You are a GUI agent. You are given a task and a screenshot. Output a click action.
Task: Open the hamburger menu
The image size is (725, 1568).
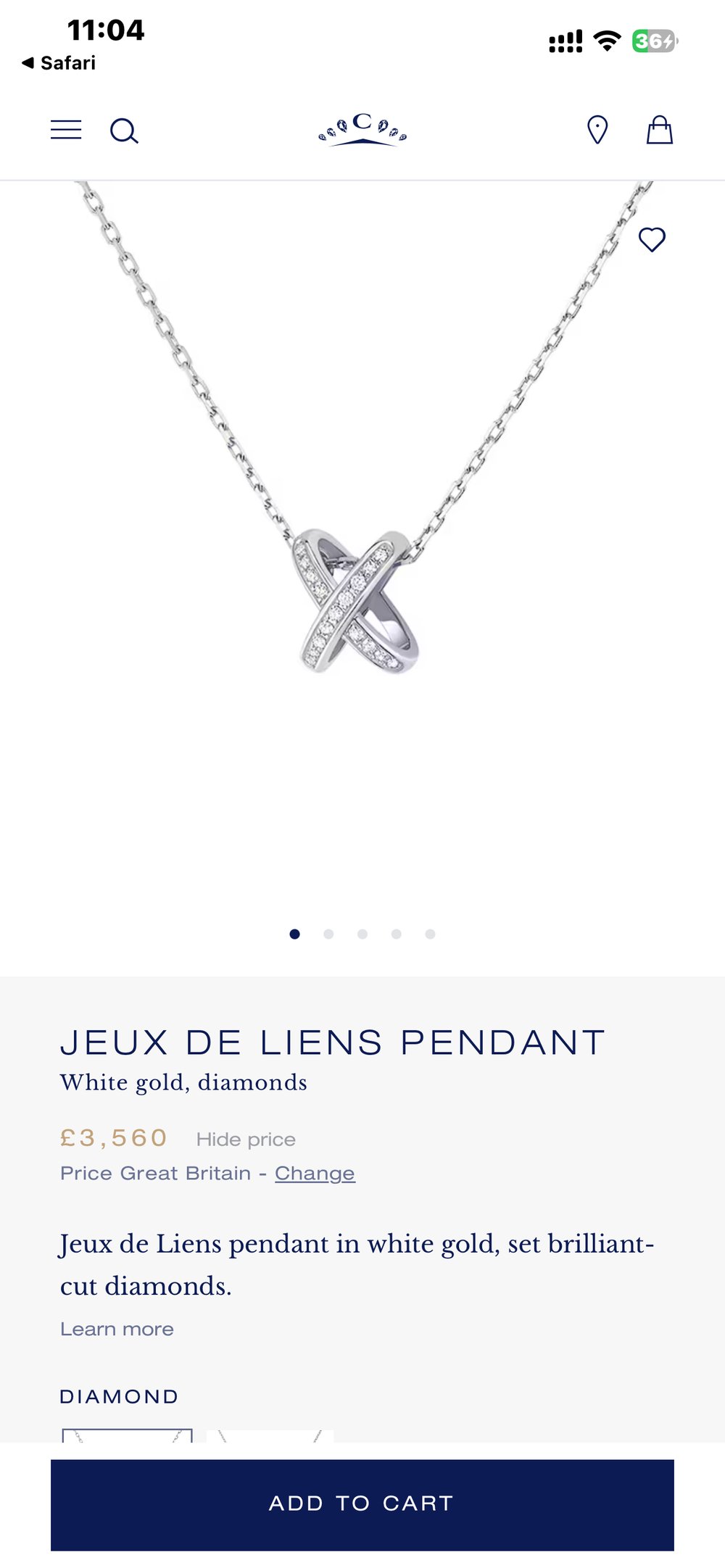point(66,130)
